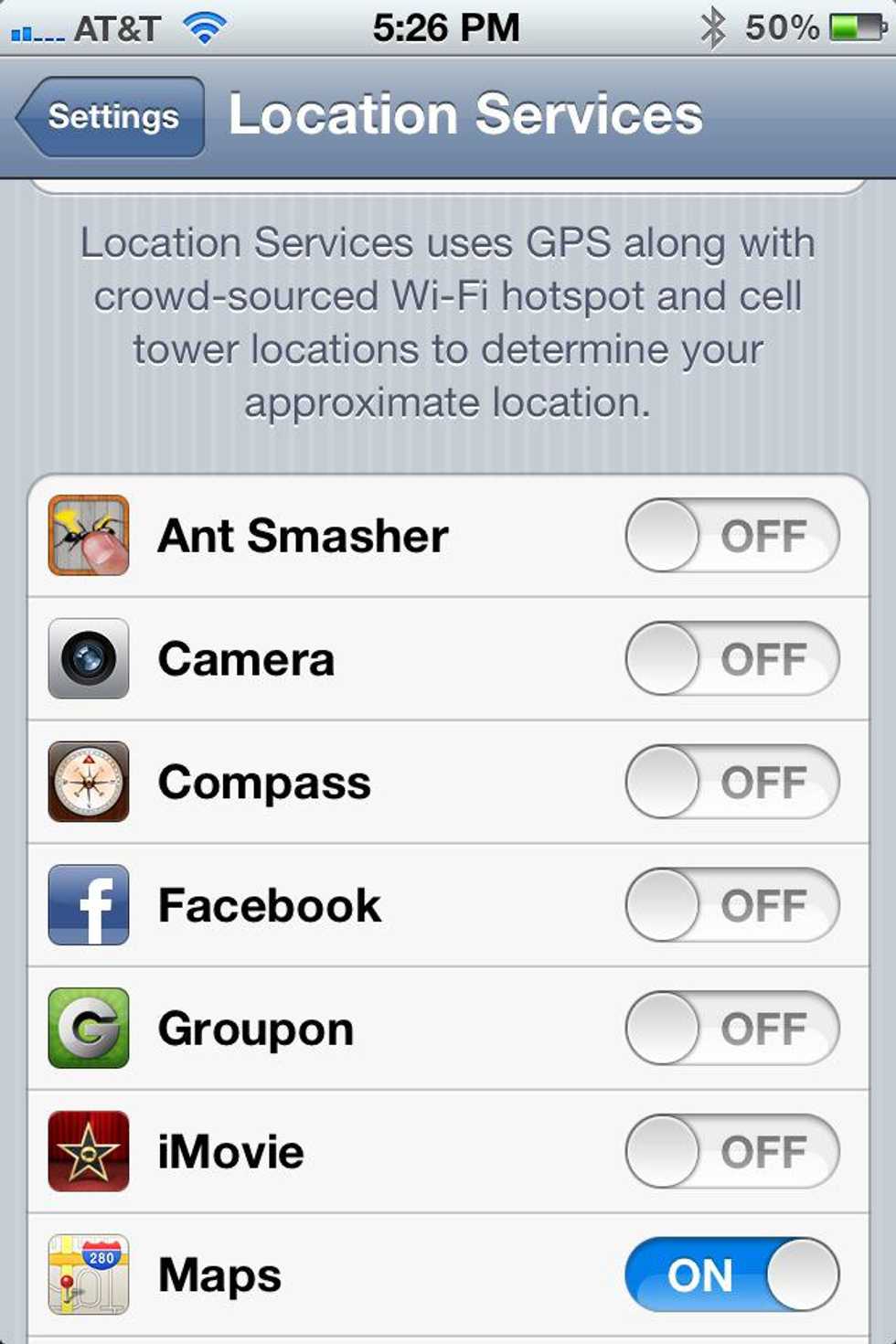Disable location services for Maps

[731, 1275]
